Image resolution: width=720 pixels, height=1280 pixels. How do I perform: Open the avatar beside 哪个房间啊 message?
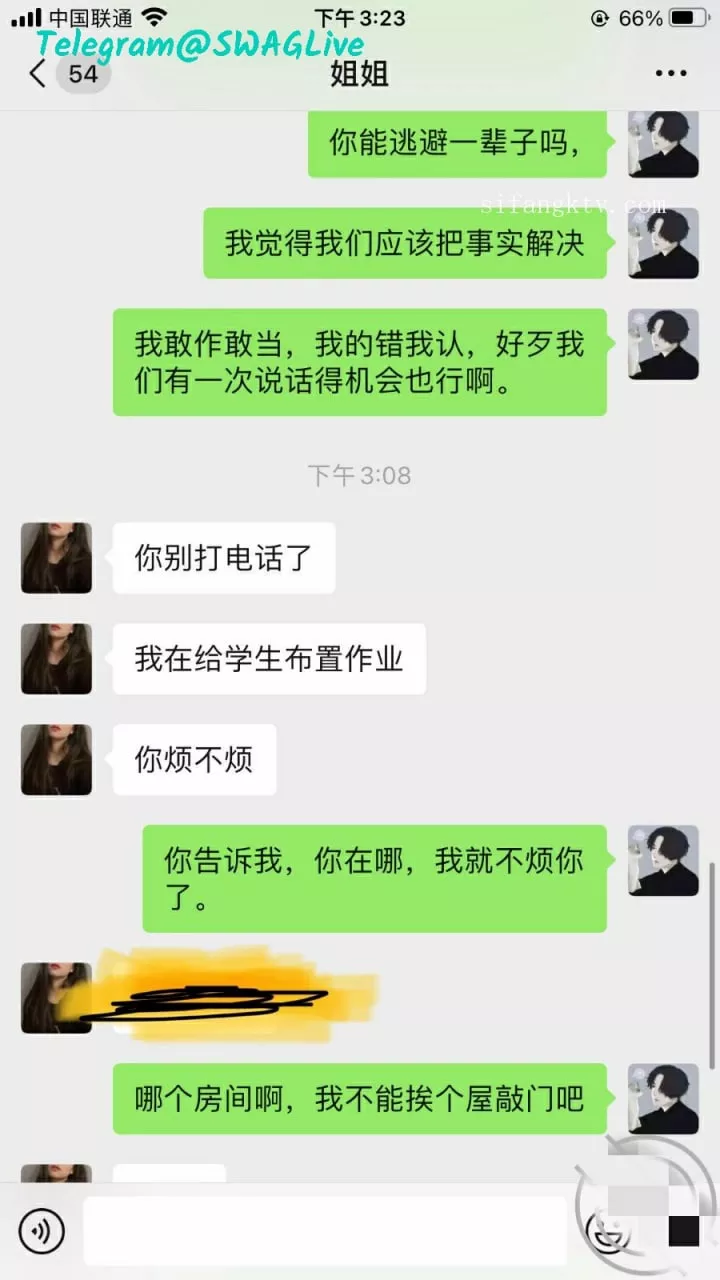[x=662, y=1099]
